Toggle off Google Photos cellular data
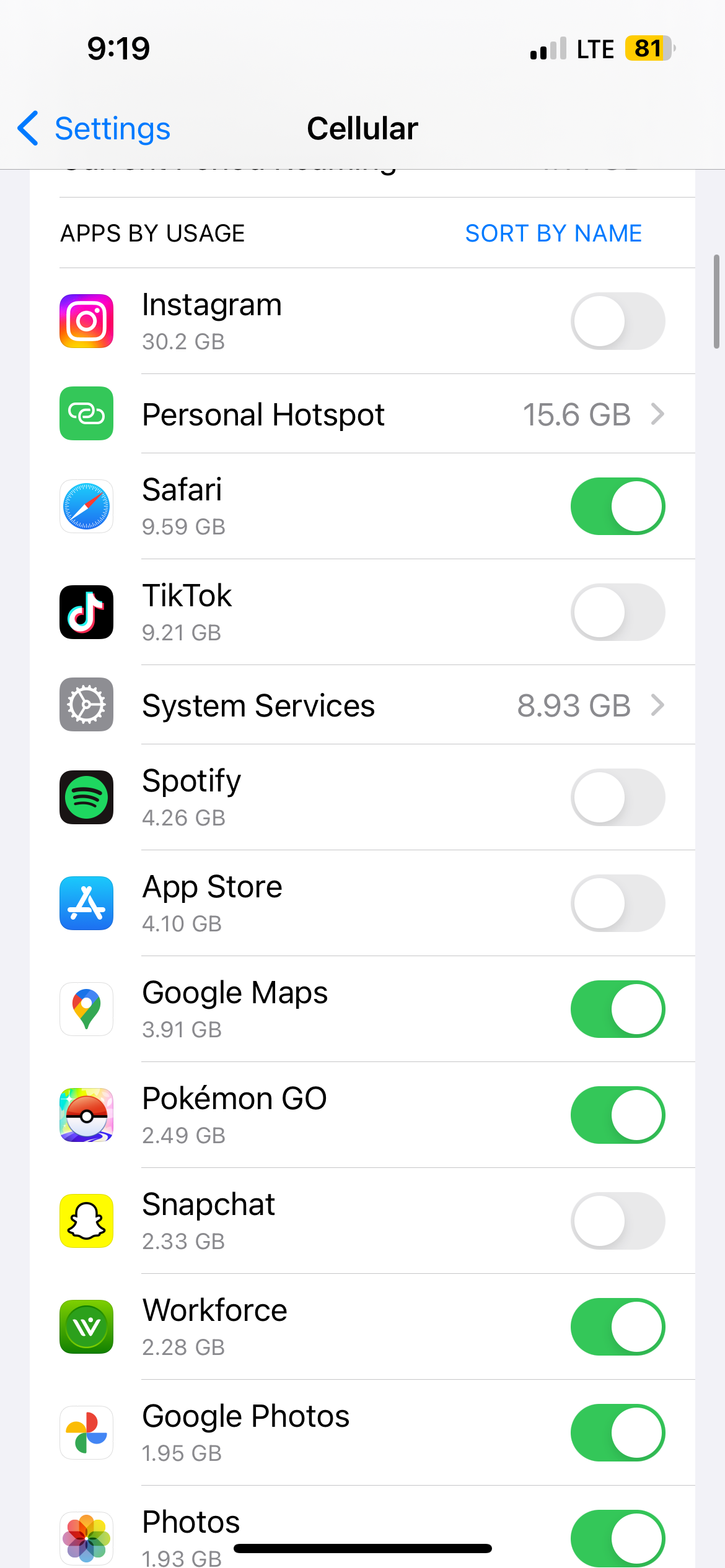 617,1432
